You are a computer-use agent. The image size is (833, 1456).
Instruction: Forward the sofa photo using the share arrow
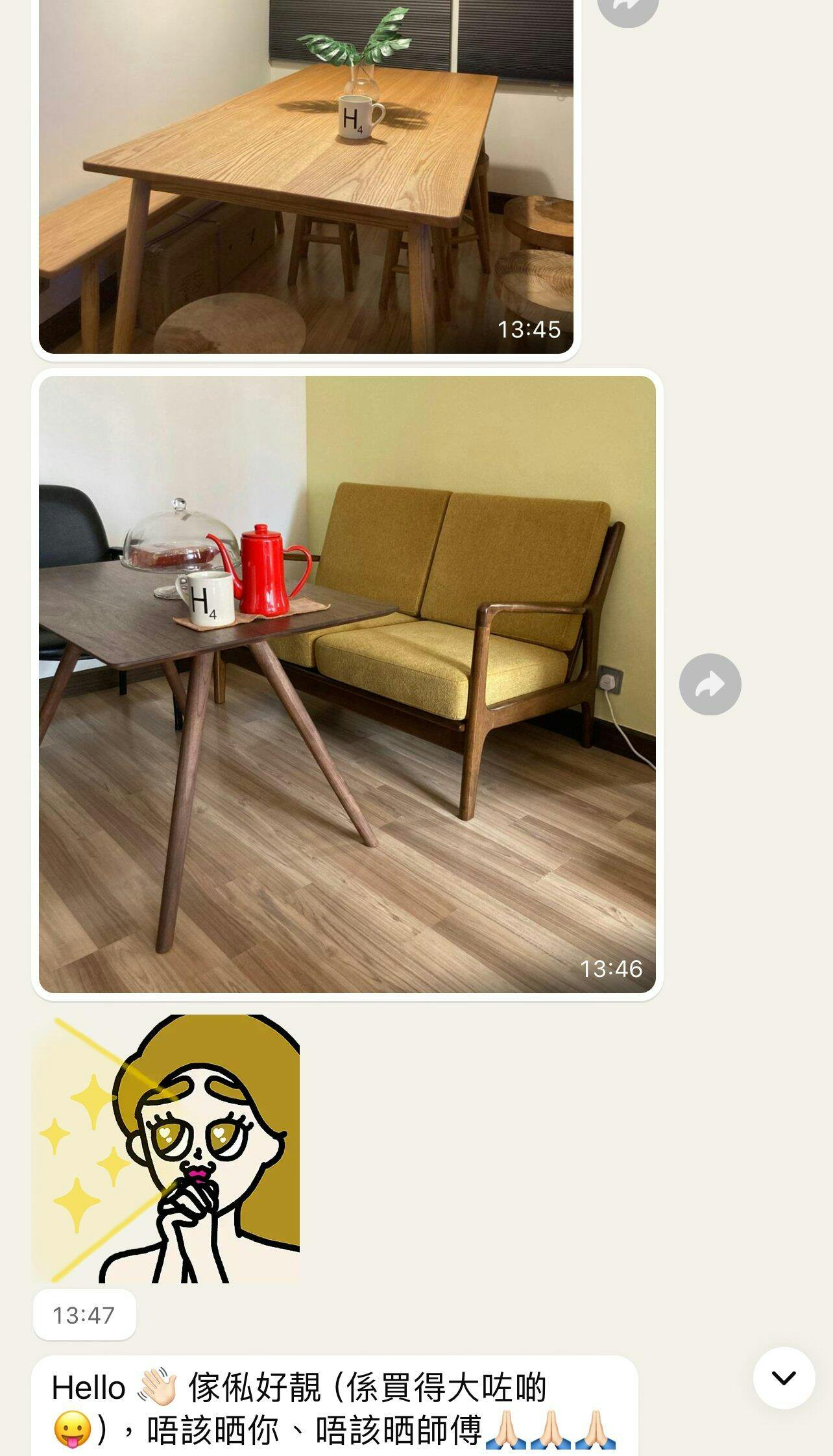710,684
